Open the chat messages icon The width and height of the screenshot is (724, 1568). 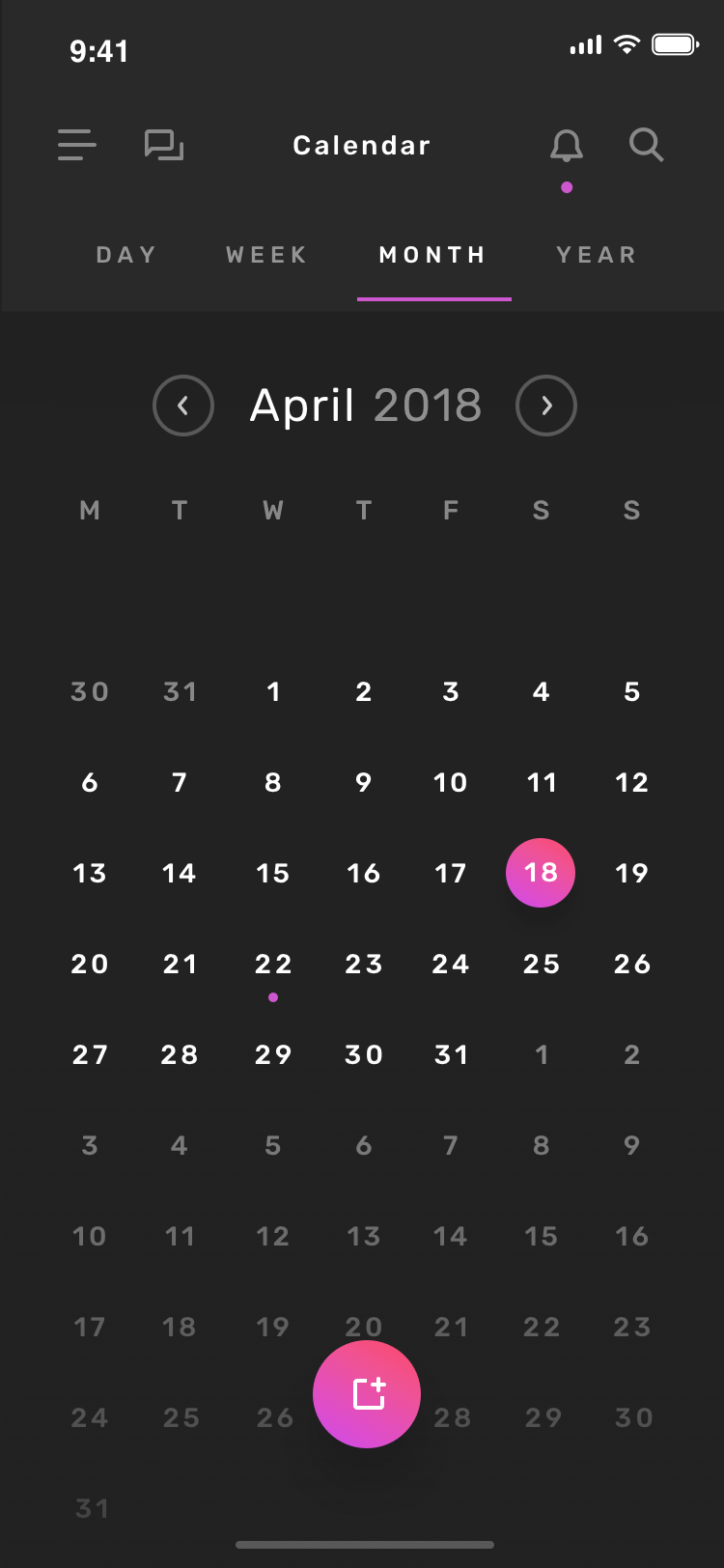click(x=164, y=145)
